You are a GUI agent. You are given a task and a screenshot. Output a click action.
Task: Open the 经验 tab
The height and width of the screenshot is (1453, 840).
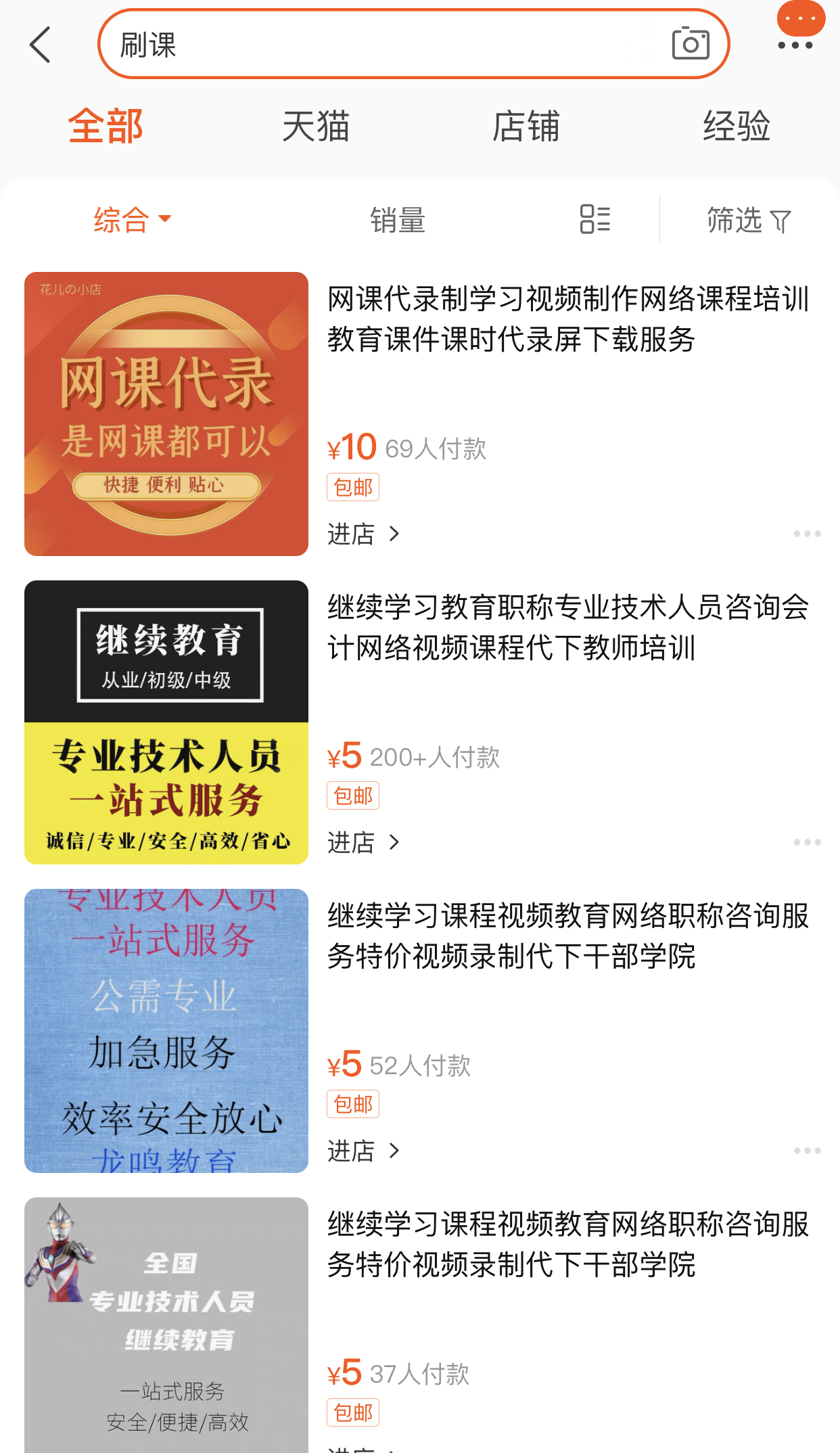pyautogui.click(x=737, y=125)
